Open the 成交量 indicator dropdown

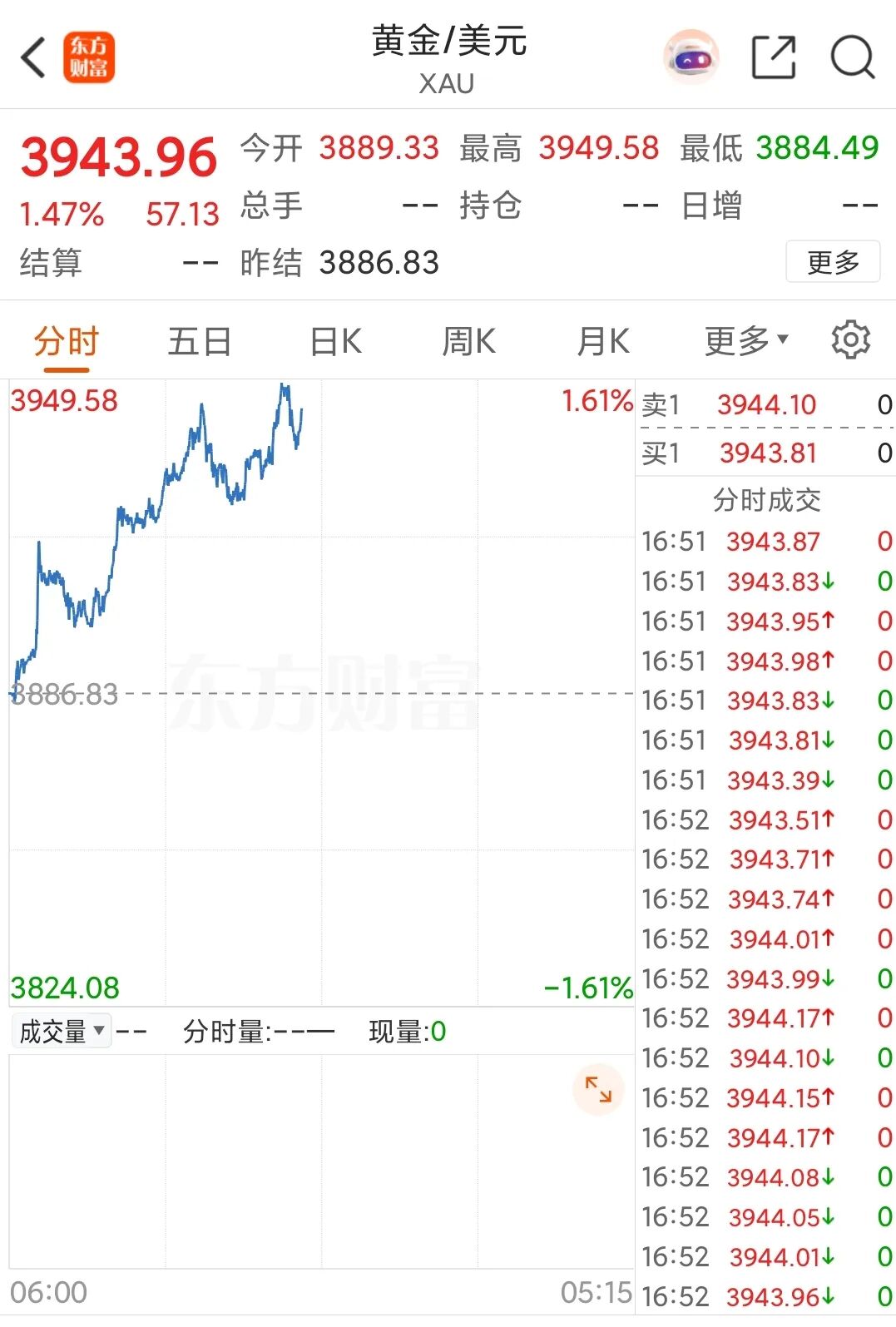[x=62, y=1032]
